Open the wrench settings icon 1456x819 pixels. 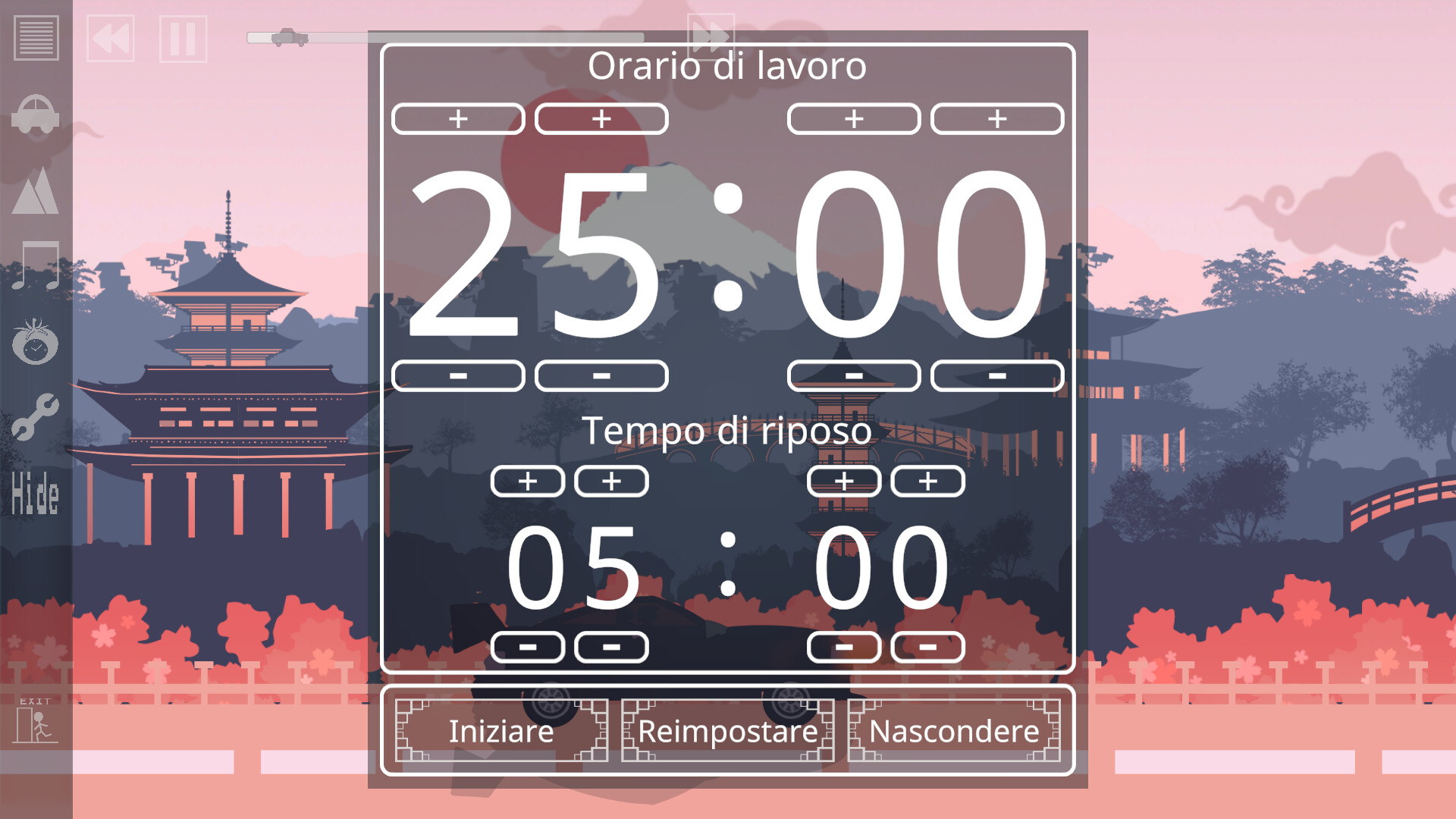coord(35,416)
